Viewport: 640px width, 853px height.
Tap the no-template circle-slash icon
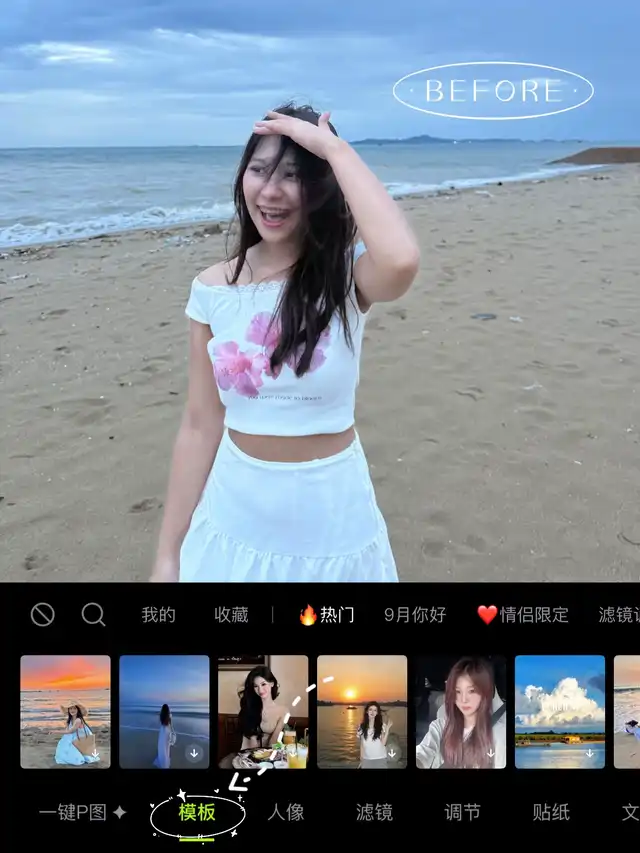click(x=42, y=615)
